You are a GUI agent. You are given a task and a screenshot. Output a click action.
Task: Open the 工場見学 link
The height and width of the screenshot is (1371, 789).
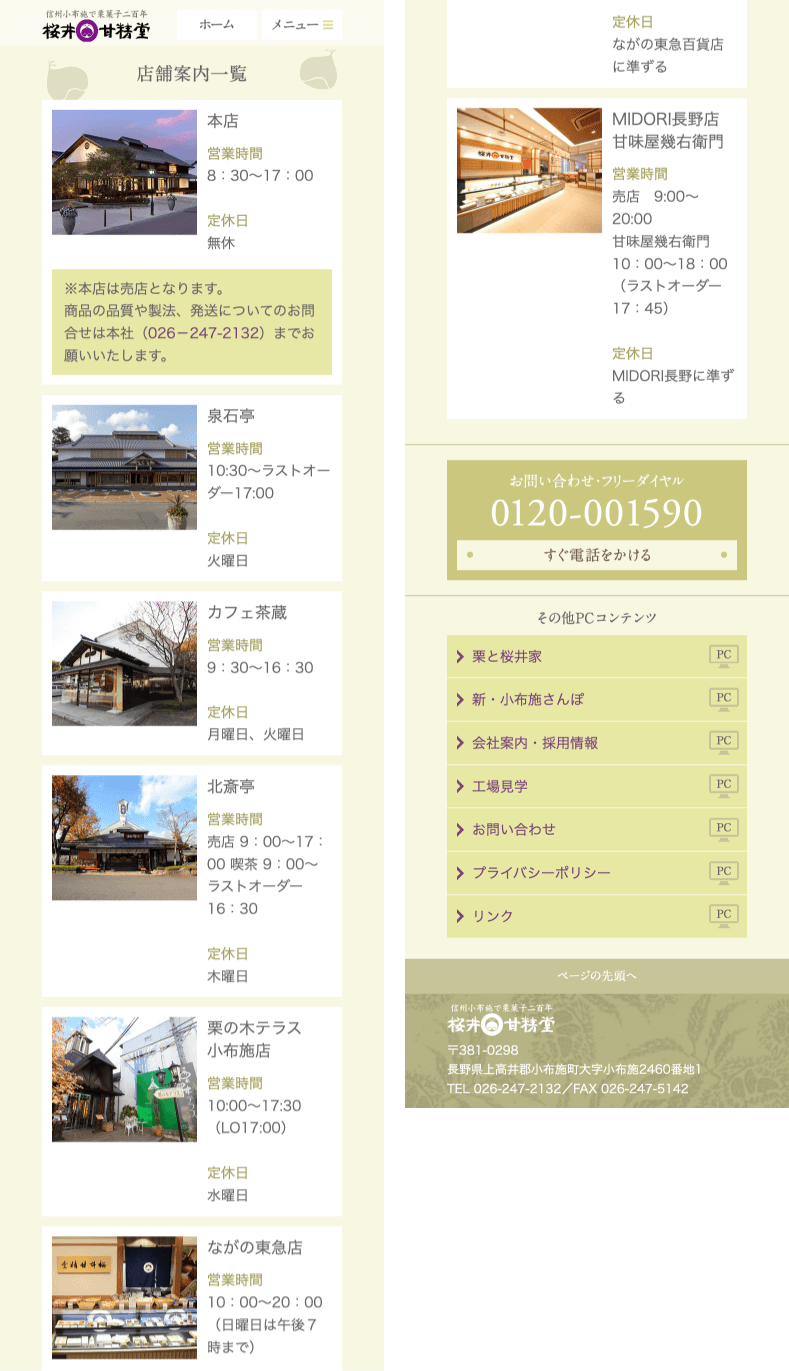point(597,786)
